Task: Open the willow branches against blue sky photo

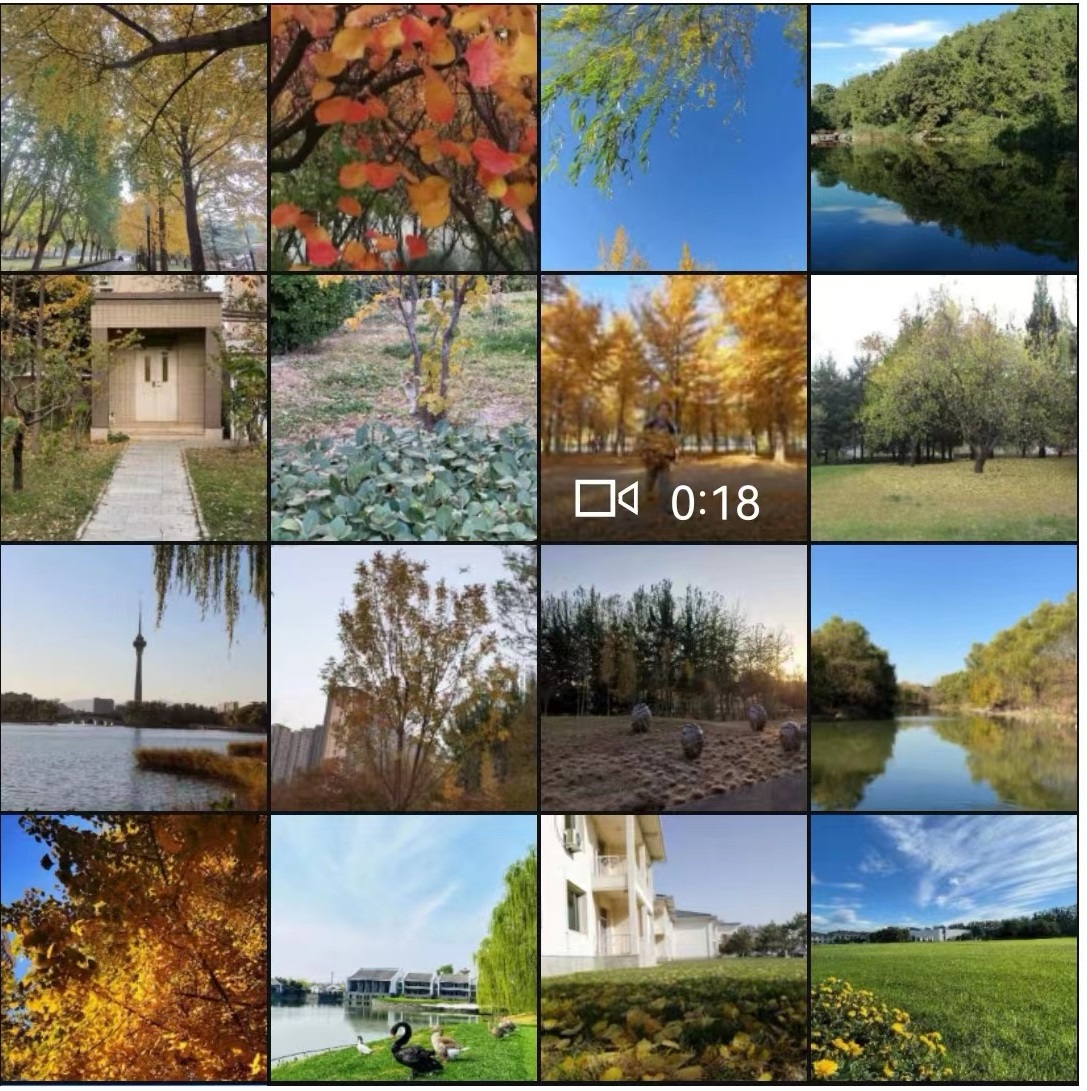Action: [x=674, y=137]
